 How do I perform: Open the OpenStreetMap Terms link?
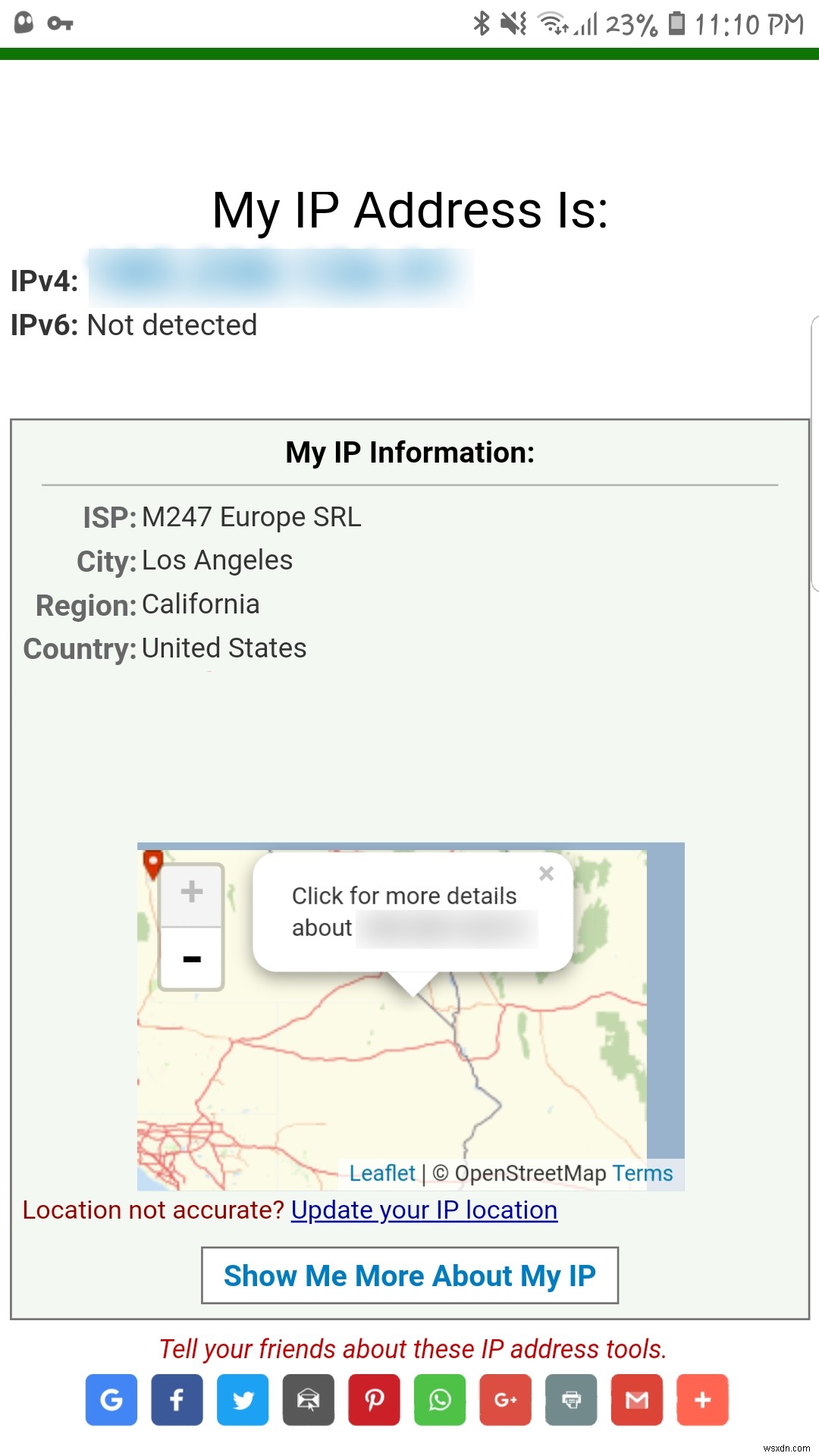(x=642, y=1173)
